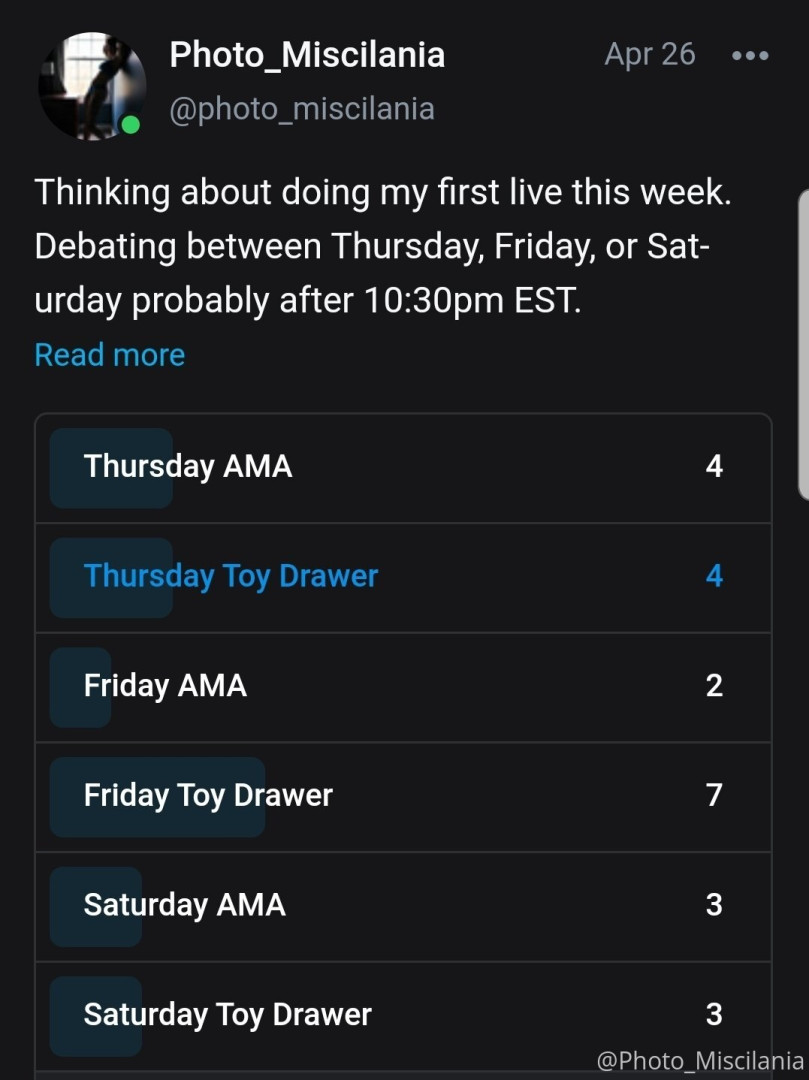Vote for Saturday AMA
Screen dimensions: 809x1080
(402, 906)
